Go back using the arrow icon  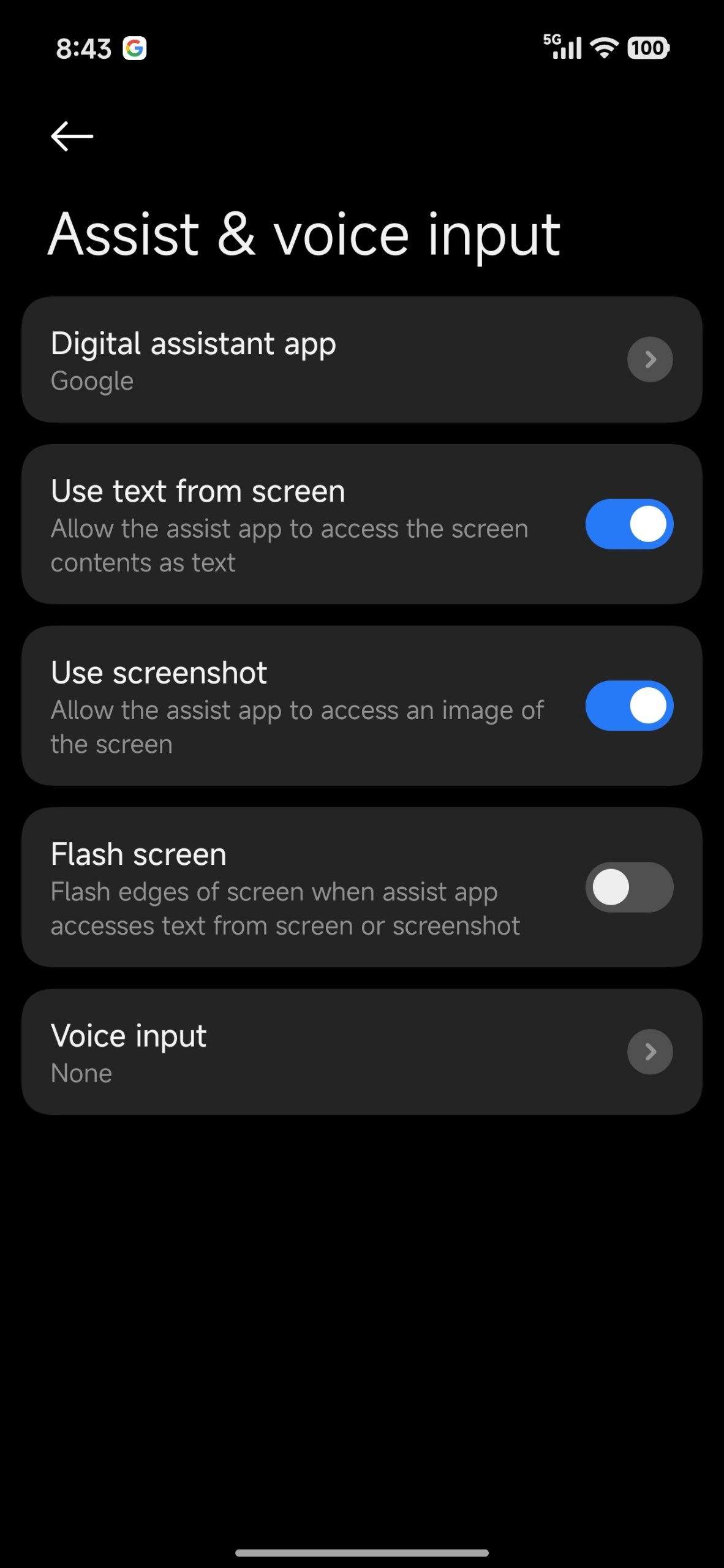[x=72, y=136]
